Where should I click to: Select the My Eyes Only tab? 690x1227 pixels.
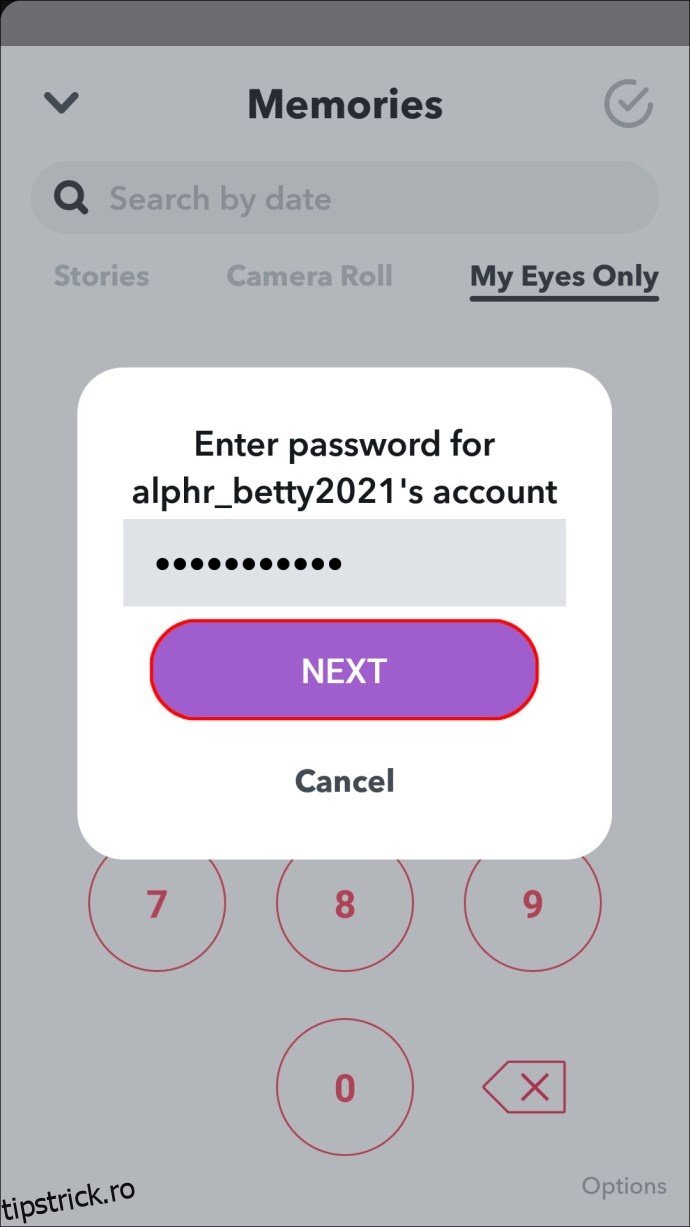pyautogui.click(x=564, y=277)
